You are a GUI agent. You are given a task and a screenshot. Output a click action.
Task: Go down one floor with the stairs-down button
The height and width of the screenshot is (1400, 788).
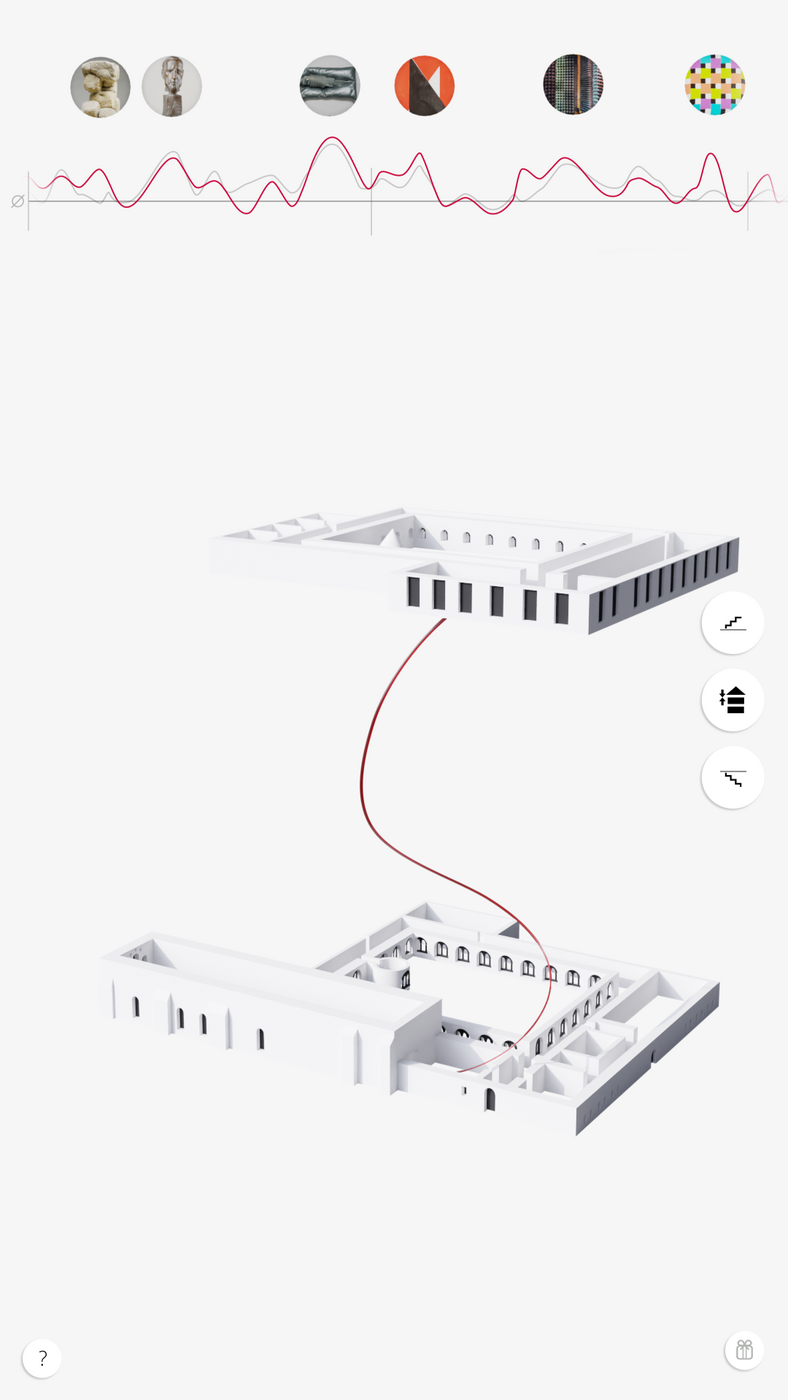[x=733, y=777]
